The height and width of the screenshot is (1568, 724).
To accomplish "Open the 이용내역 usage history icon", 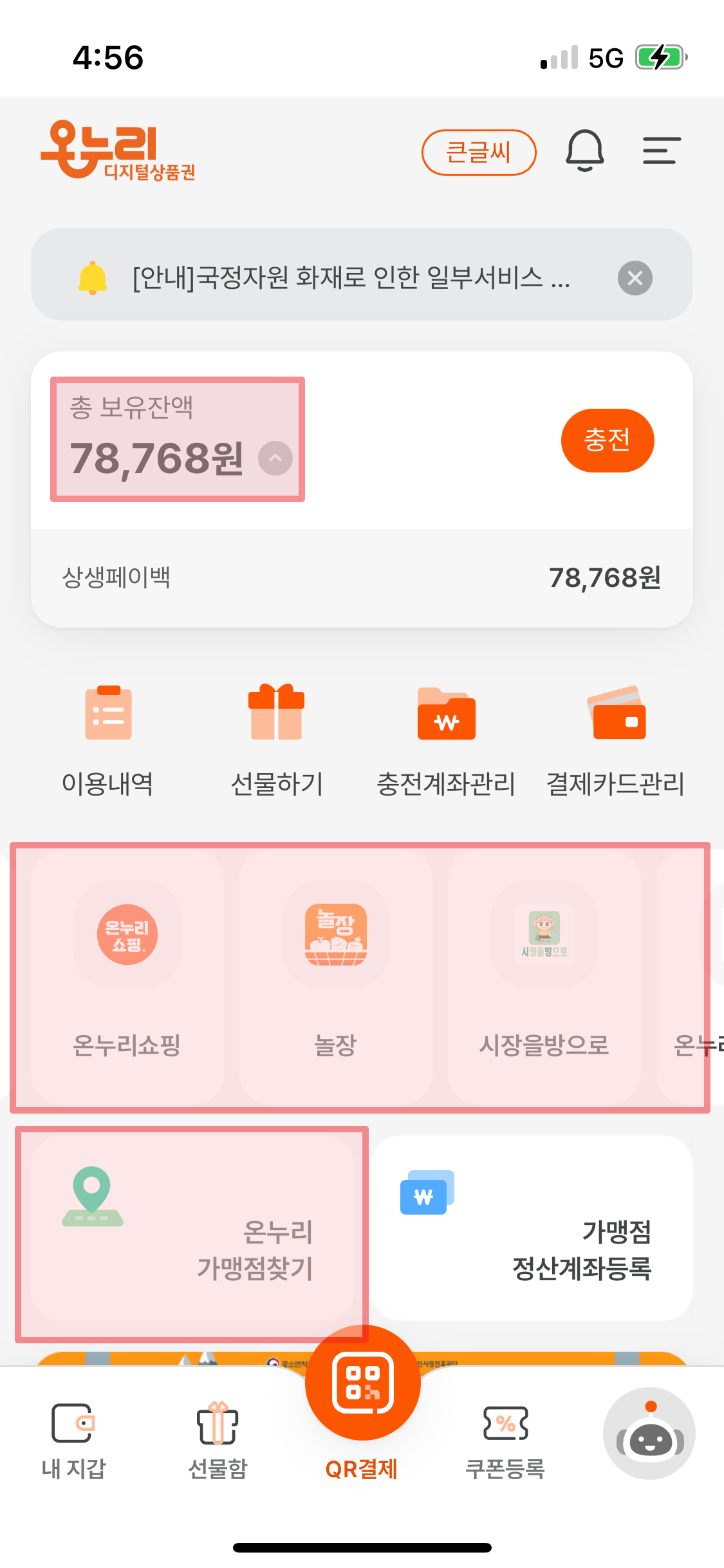I will [x=107, y=740].
